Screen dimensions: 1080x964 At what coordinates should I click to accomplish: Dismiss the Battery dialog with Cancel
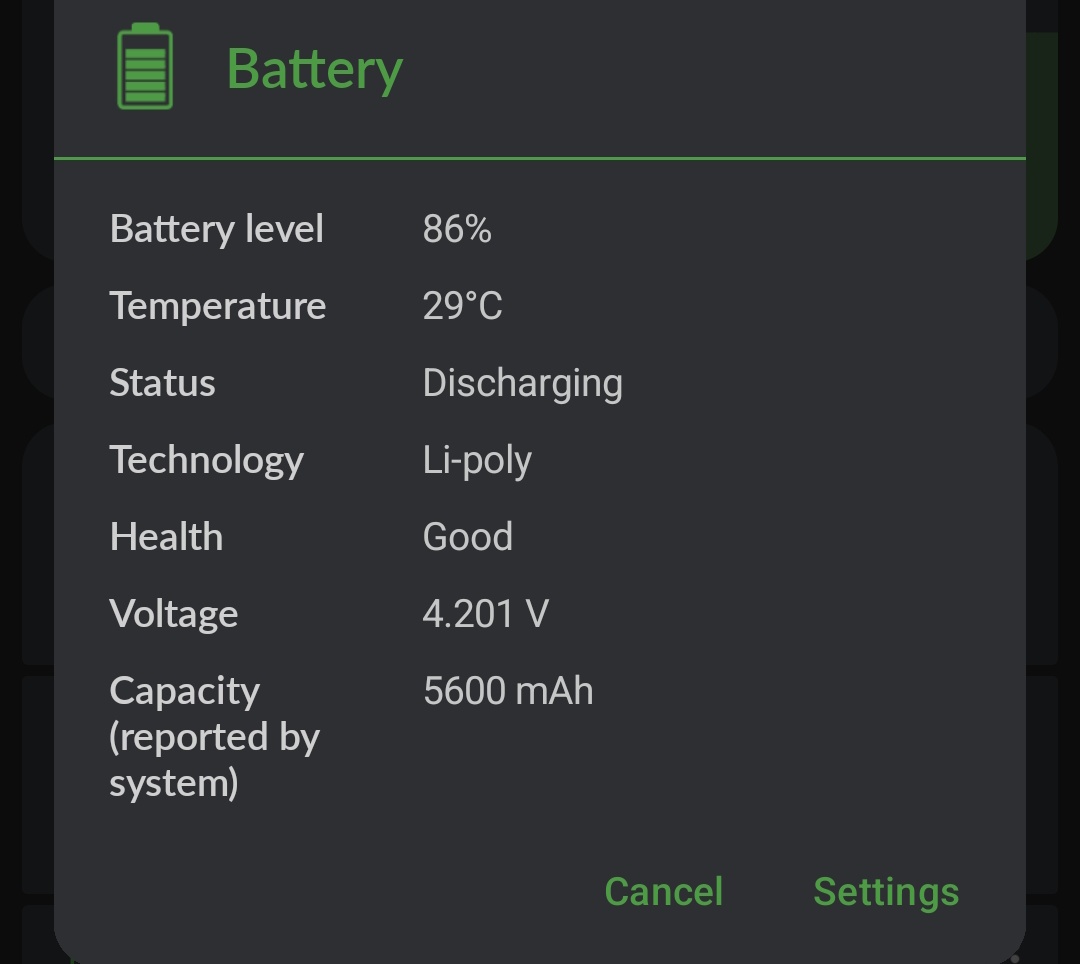coord(663,891)
